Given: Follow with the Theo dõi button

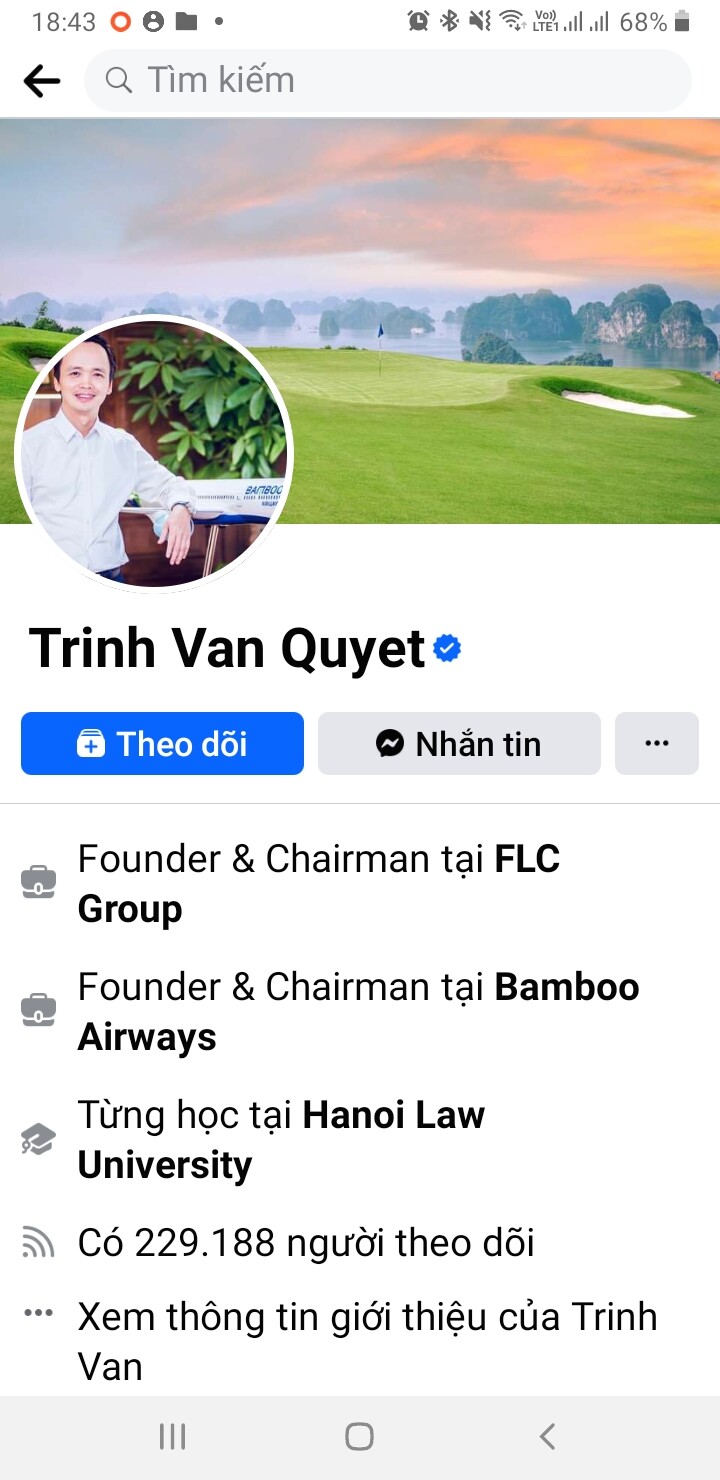Looking at the screenshot, I should coord(162,744).
